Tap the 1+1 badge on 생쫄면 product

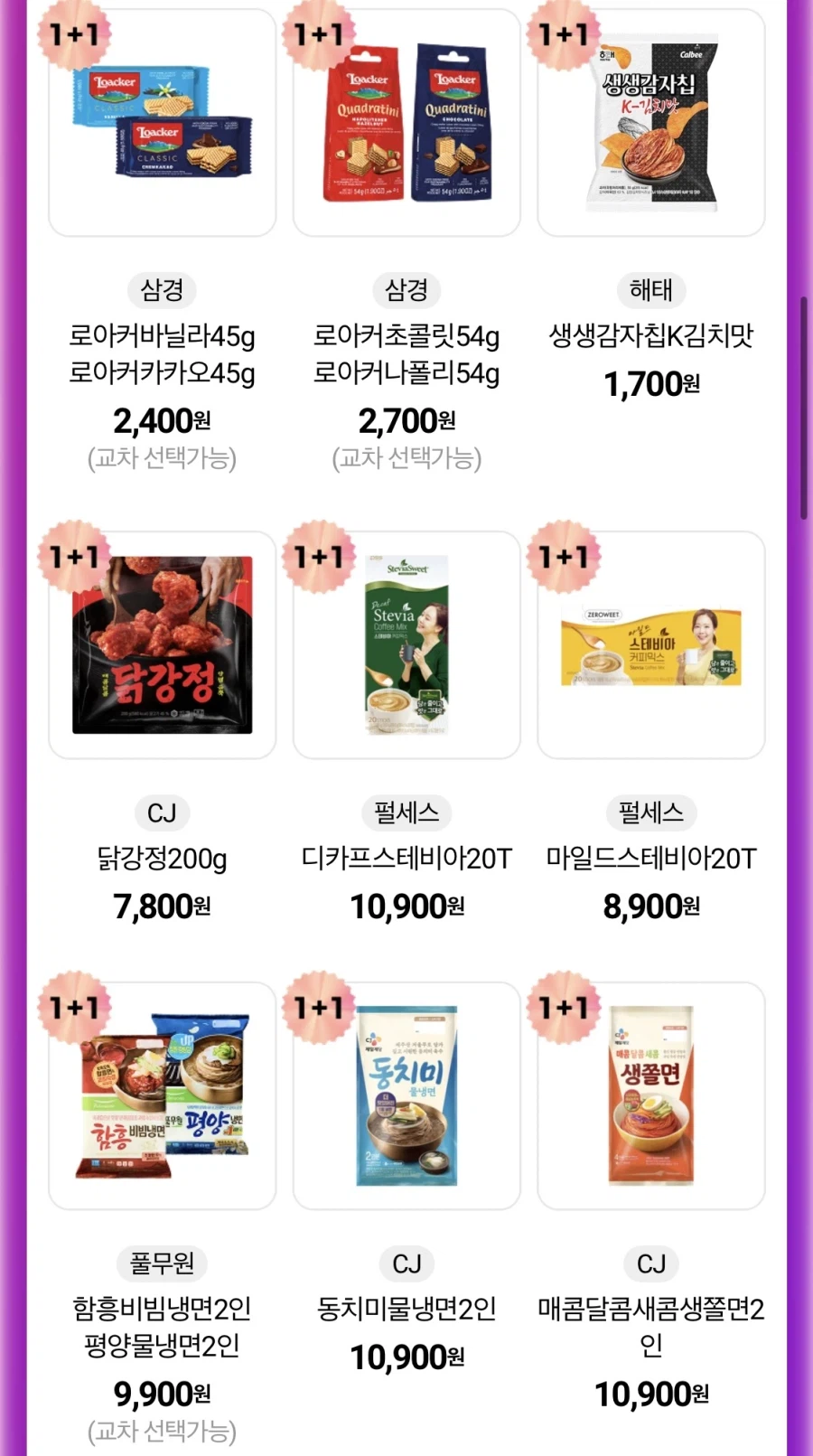tap(565, 1007)
